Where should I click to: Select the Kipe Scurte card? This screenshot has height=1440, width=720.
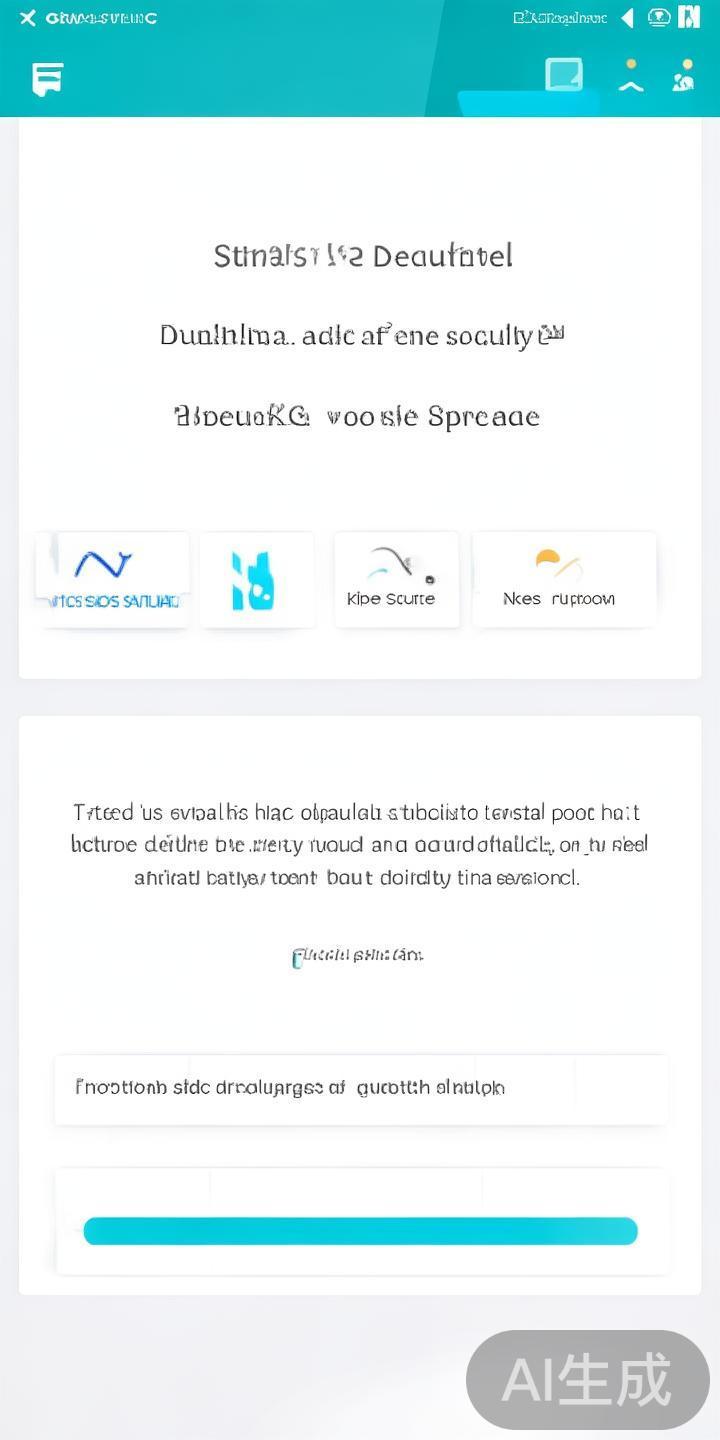[396, 580]
